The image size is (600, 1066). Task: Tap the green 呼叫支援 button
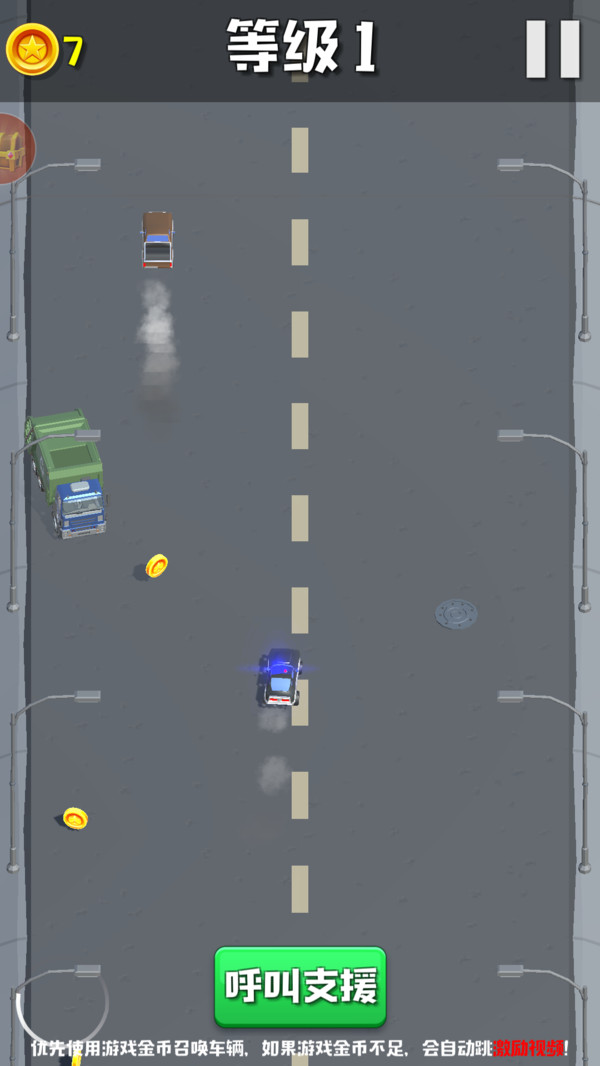[300, 986]
